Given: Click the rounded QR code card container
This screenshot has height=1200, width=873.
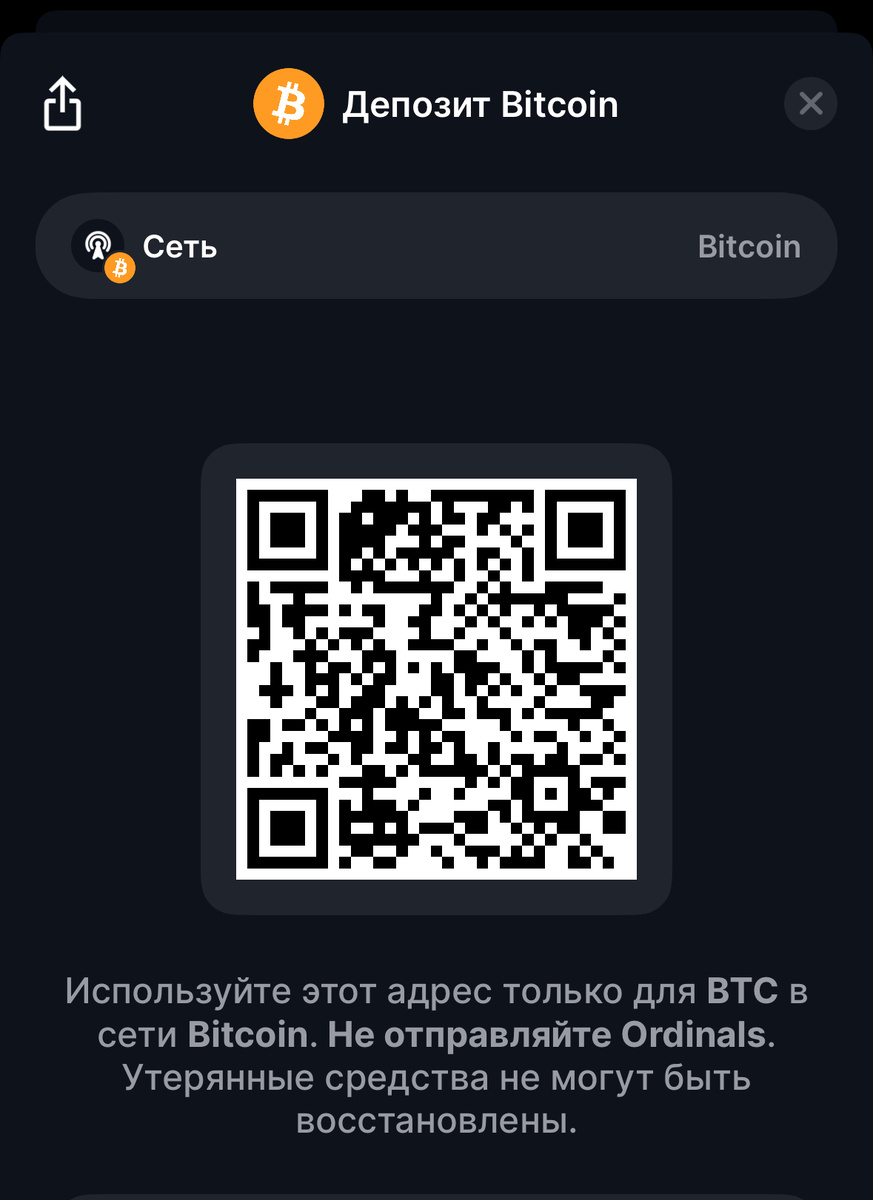Looking at the screenshot, I should click(436, 680).
